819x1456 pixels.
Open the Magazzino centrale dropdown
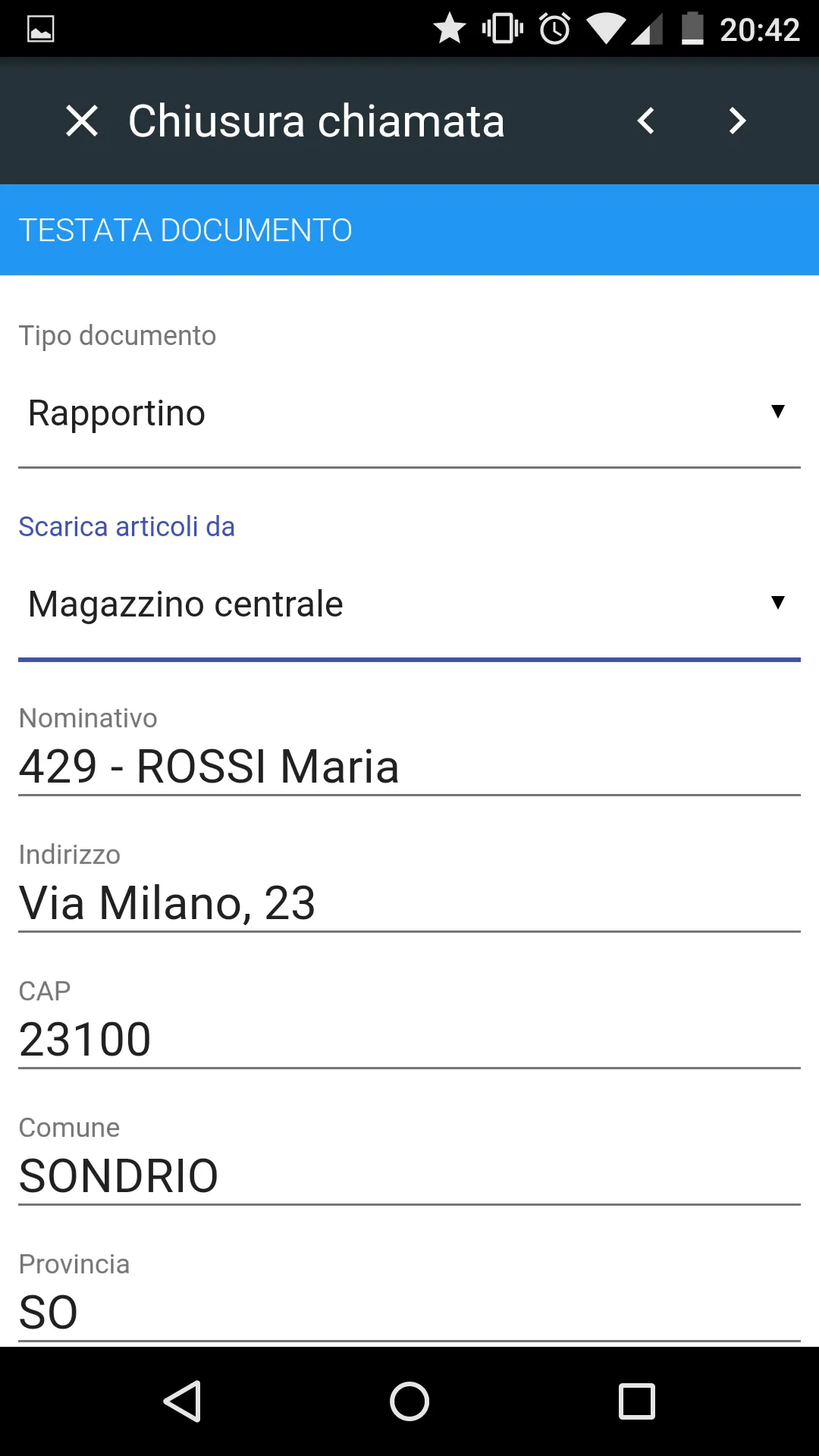[409, 603]
